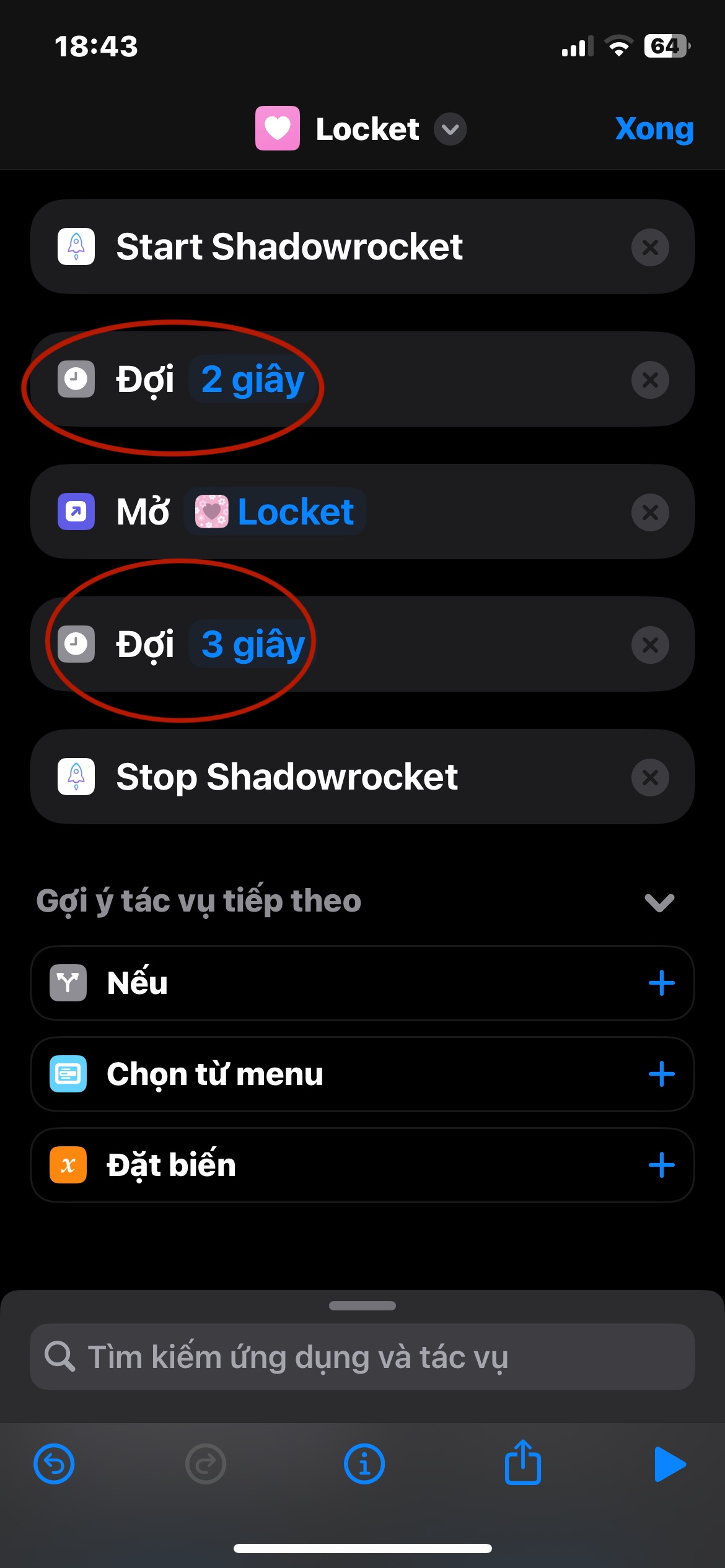Open the Start Shadowrocket action

pyautogui.click(x=289, y=247)
